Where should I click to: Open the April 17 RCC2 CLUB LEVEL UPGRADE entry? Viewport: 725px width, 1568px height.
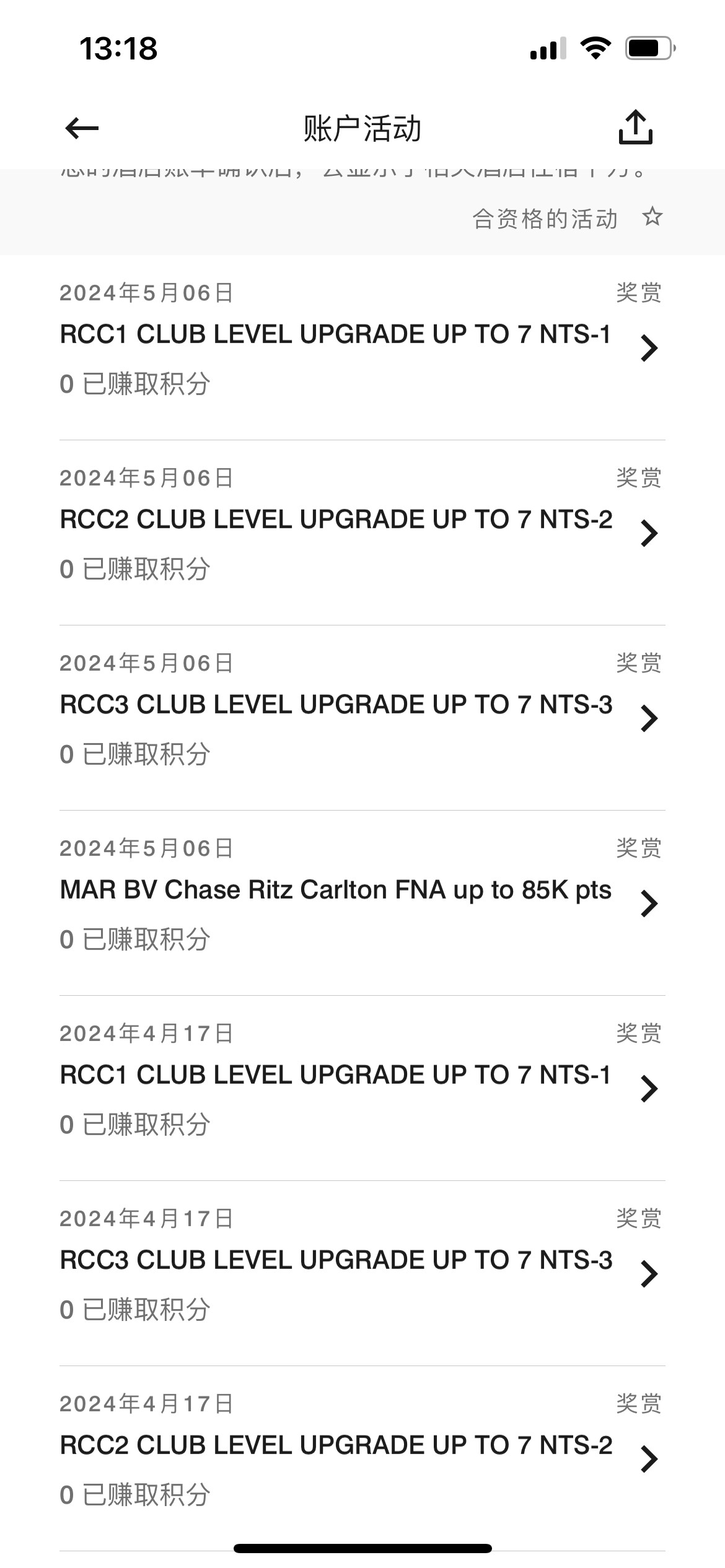click(x=362, y=1458)
